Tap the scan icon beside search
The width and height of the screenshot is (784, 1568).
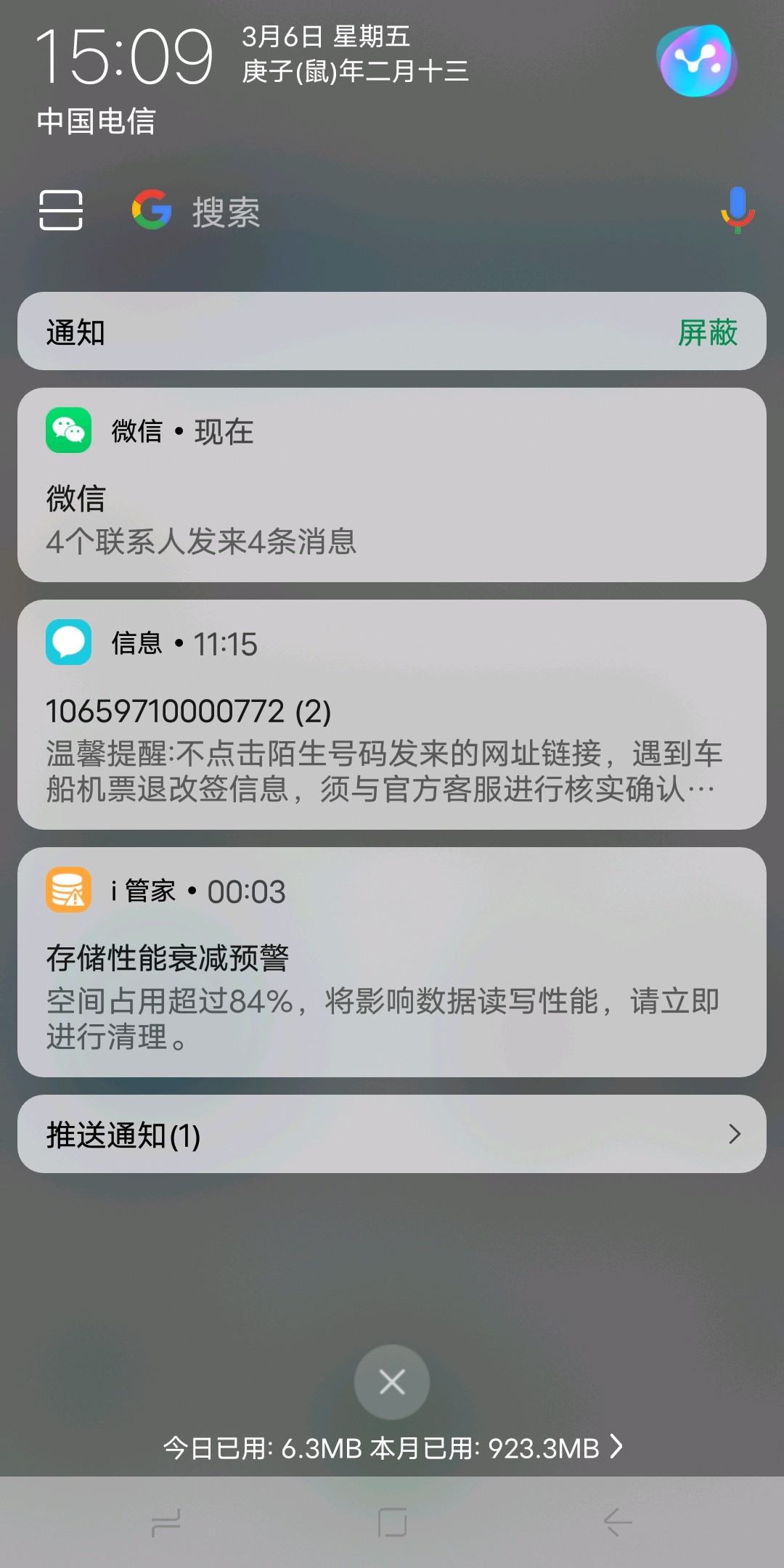[61, 211]
